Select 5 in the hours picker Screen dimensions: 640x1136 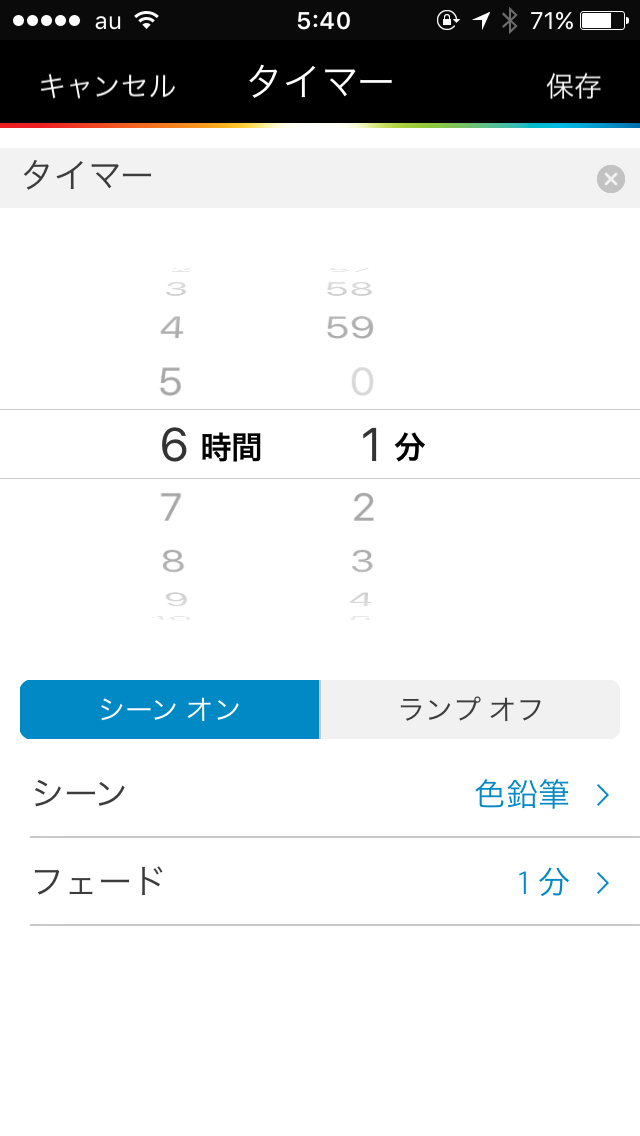click(171, 381)
